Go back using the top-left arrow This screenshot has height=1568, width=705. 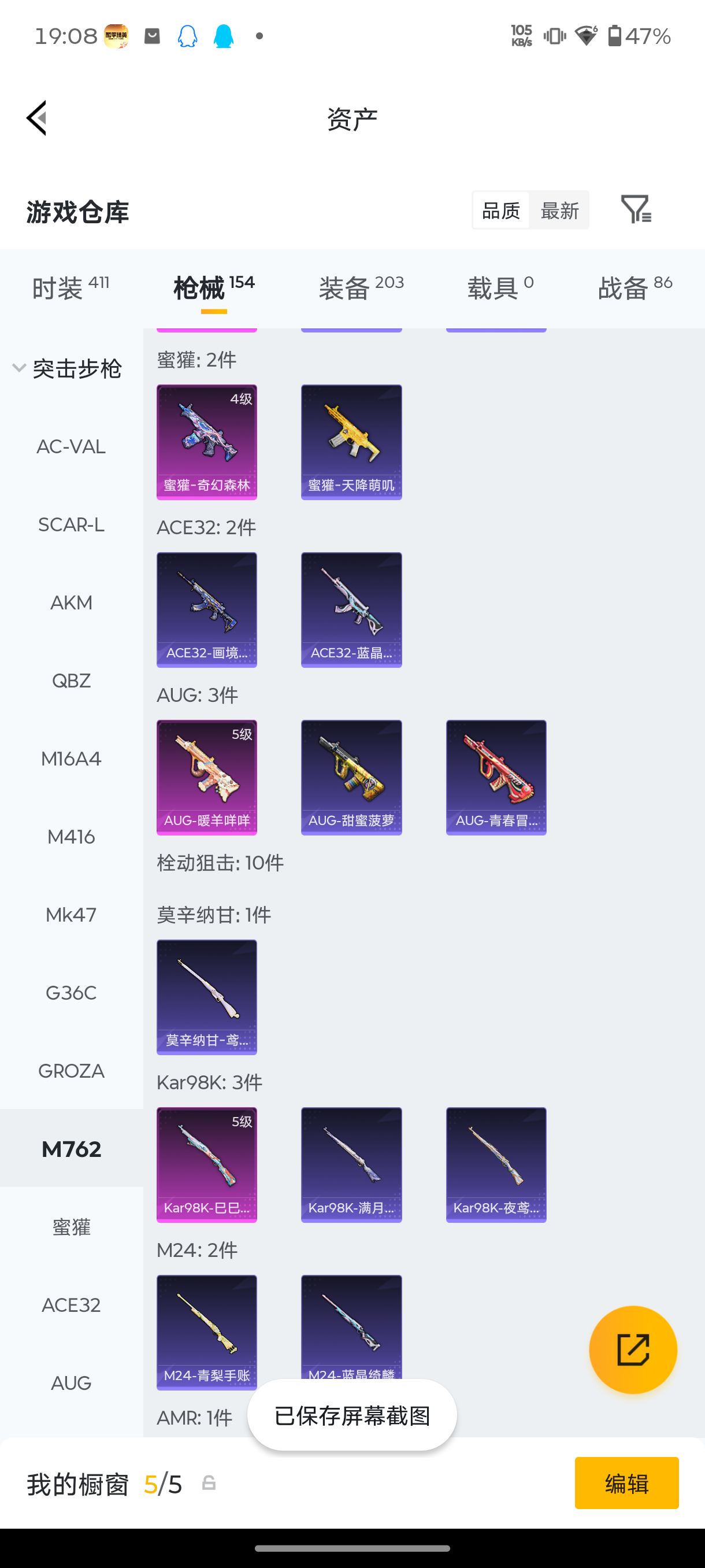pyautogui.click(x=36, y=118)
